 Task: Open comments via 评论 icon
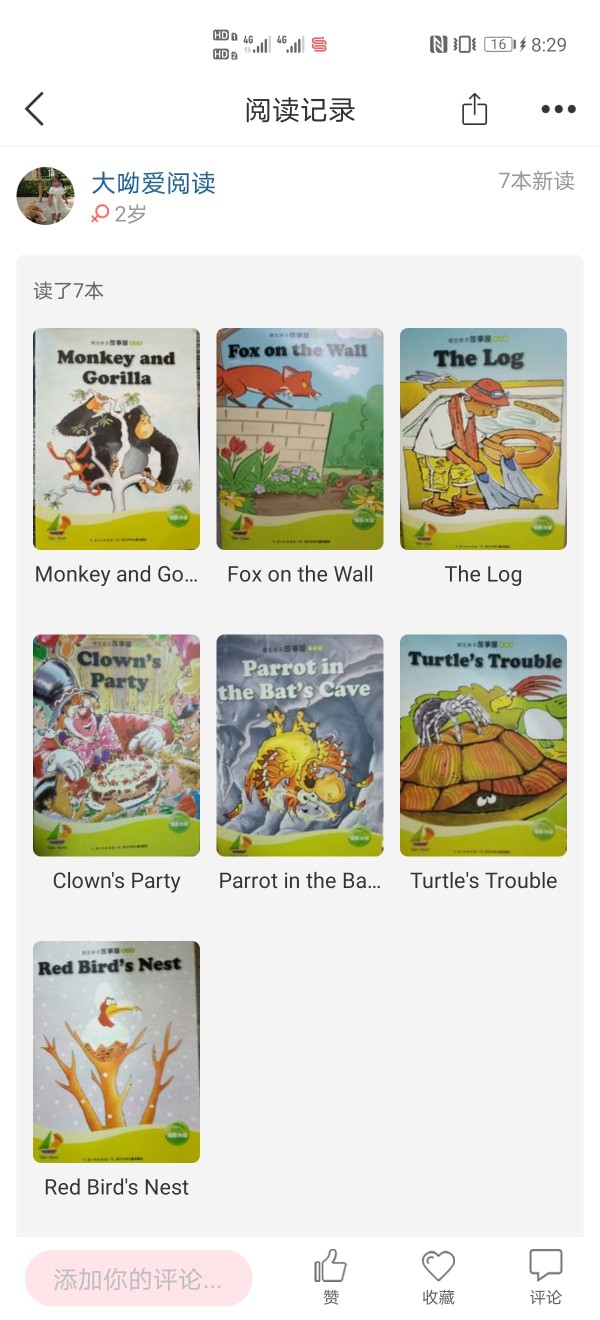[x=545, y=1277]
